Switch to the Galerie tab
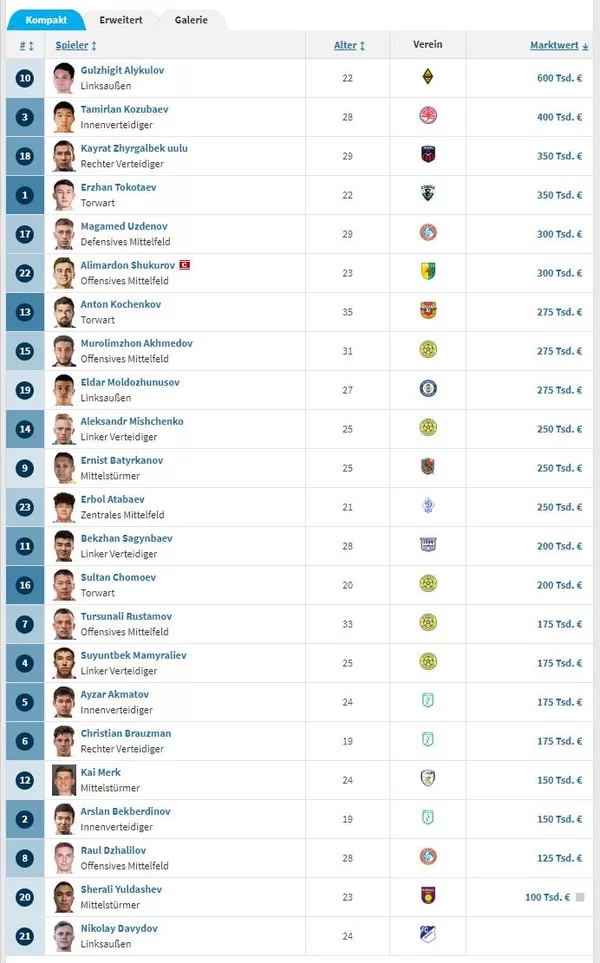Image resolution: width=600 pixels, height=963 pixels. coord(190,19)
